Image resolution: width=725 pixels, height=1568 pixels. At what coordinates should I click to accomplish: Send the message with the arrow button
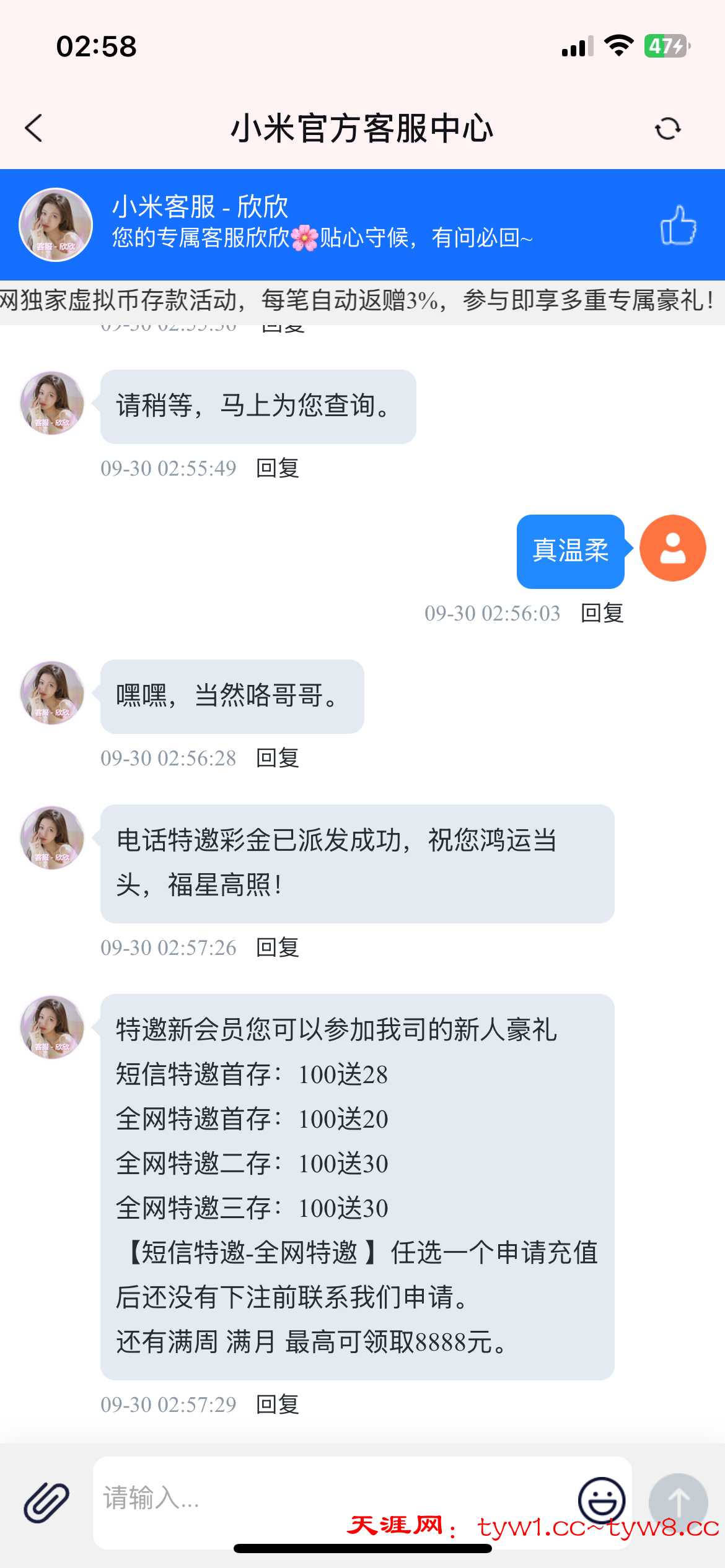pyautogui.click(x=678, y=1502)
